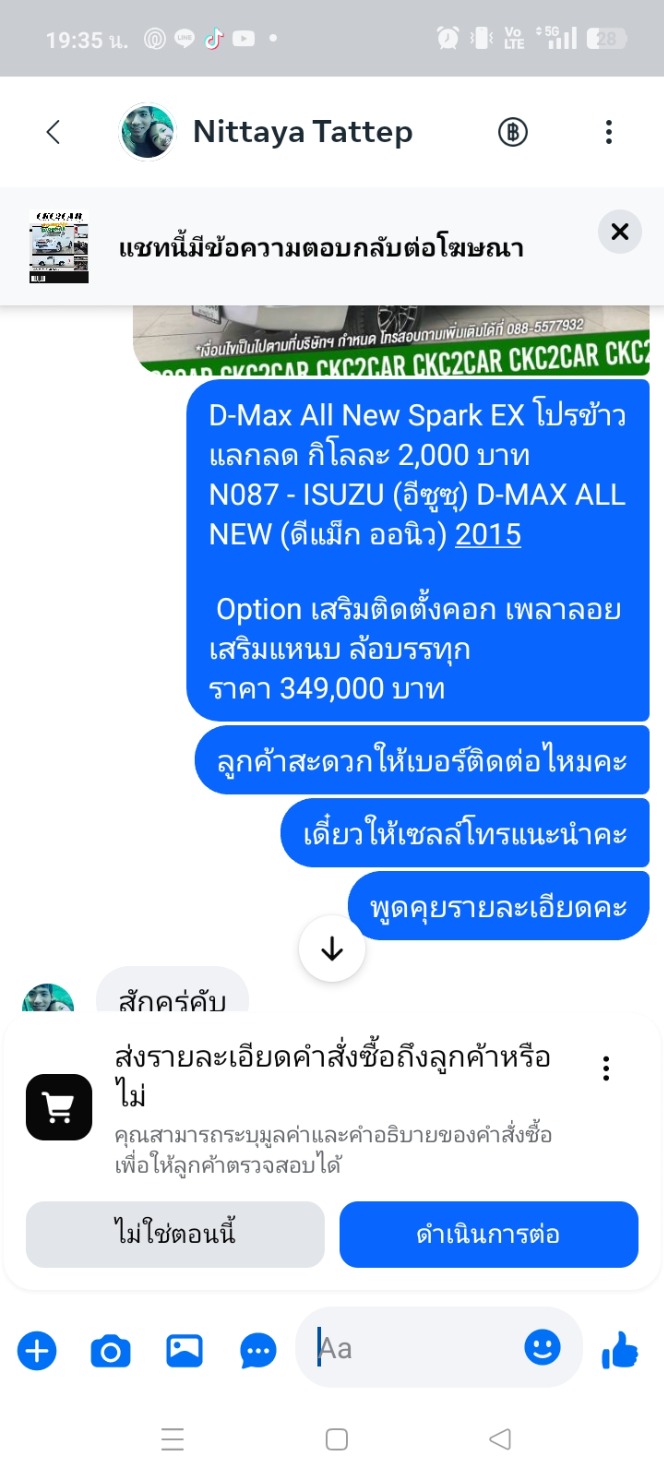
Task: Open the emoji picker
Action: (542, 1349)
